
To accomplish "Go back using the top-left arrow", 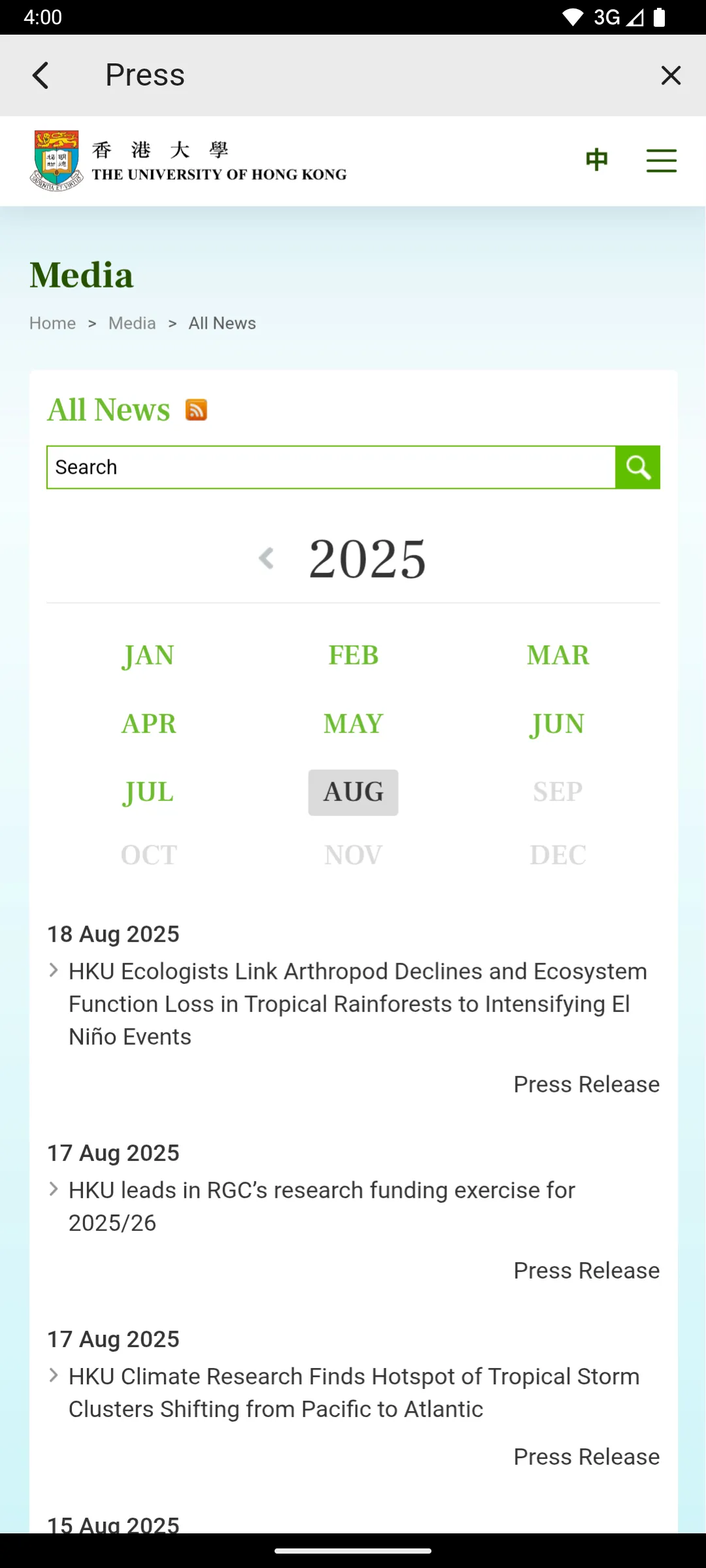I will coord(41,75).
